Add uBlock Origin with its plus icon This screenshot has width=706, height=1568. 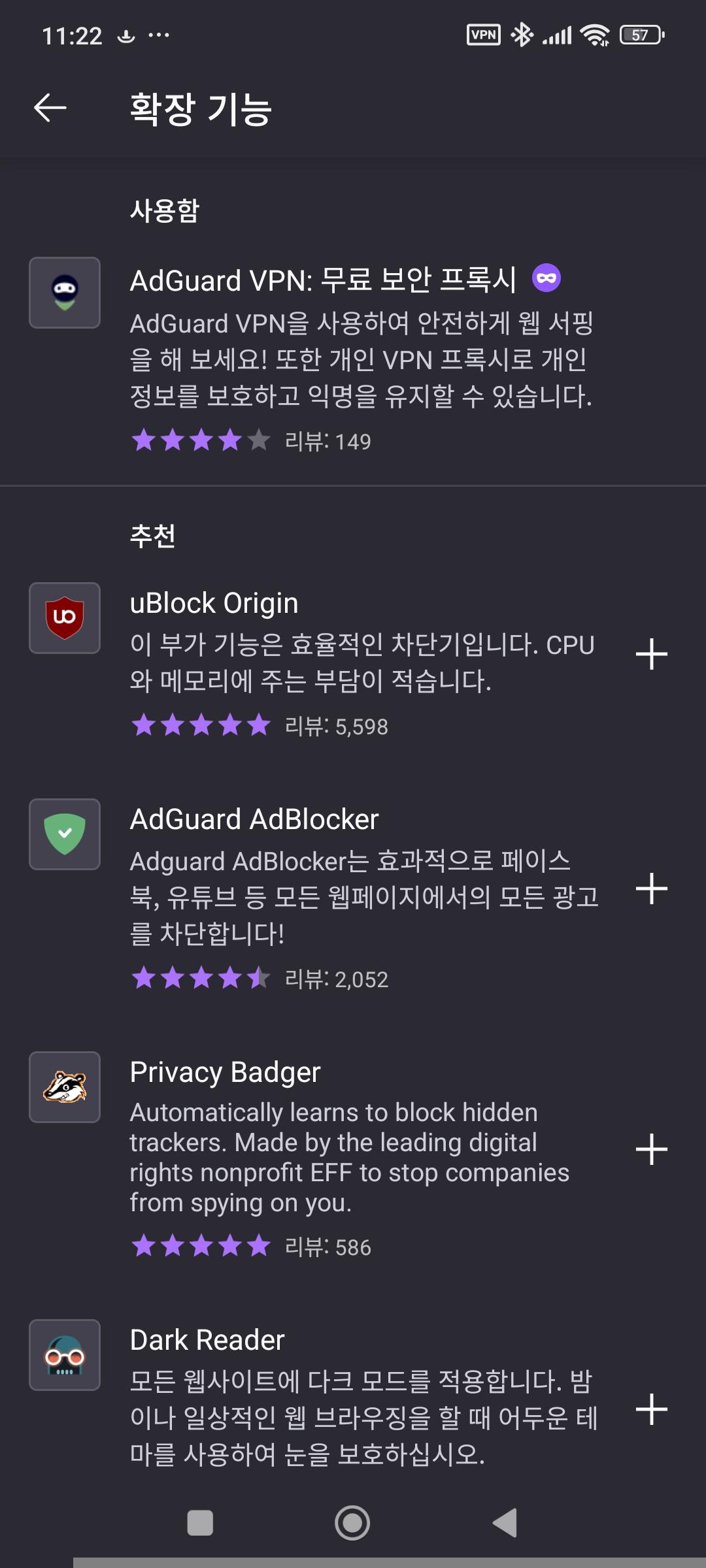tap(651, 654)
